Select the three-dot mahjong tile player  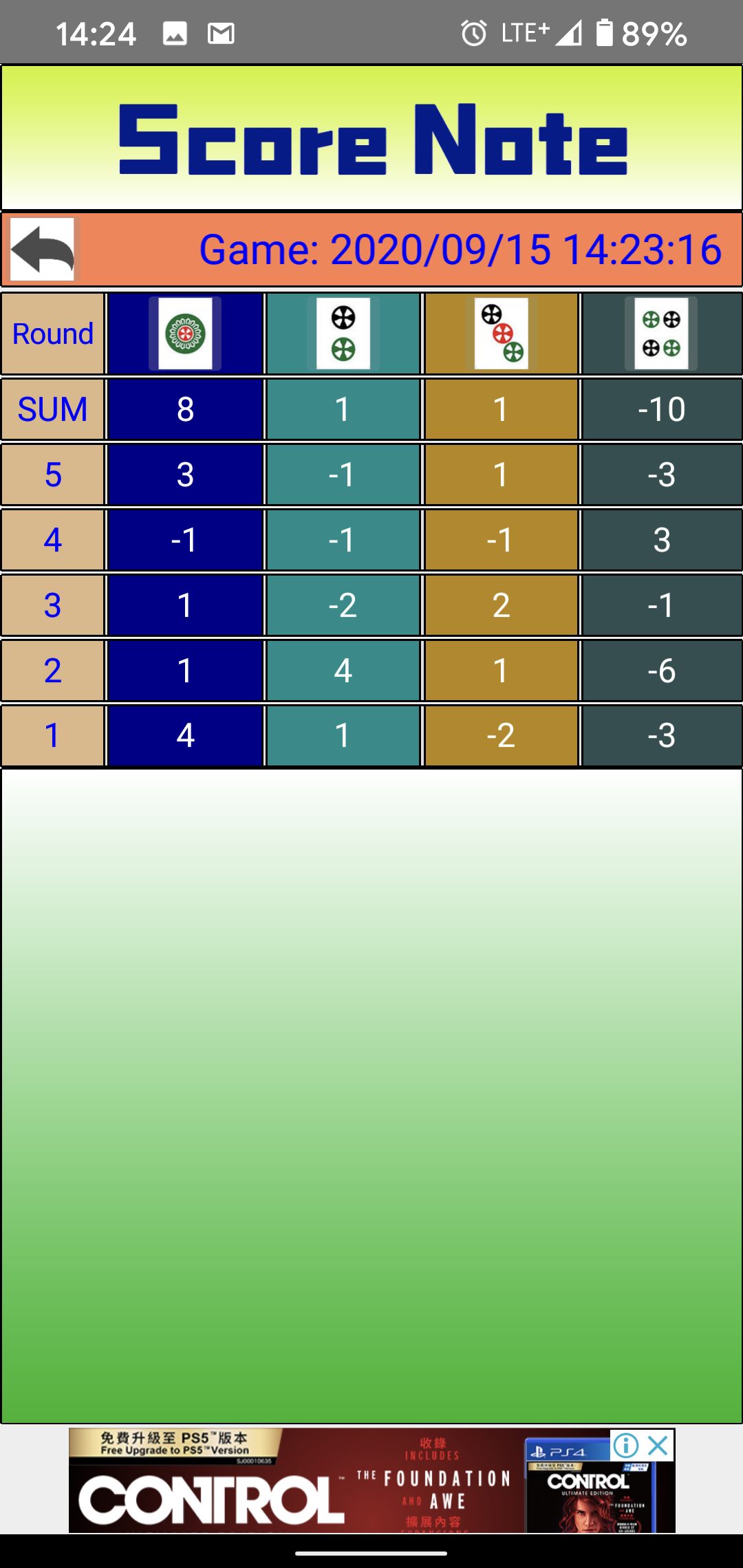coord(502,334)
